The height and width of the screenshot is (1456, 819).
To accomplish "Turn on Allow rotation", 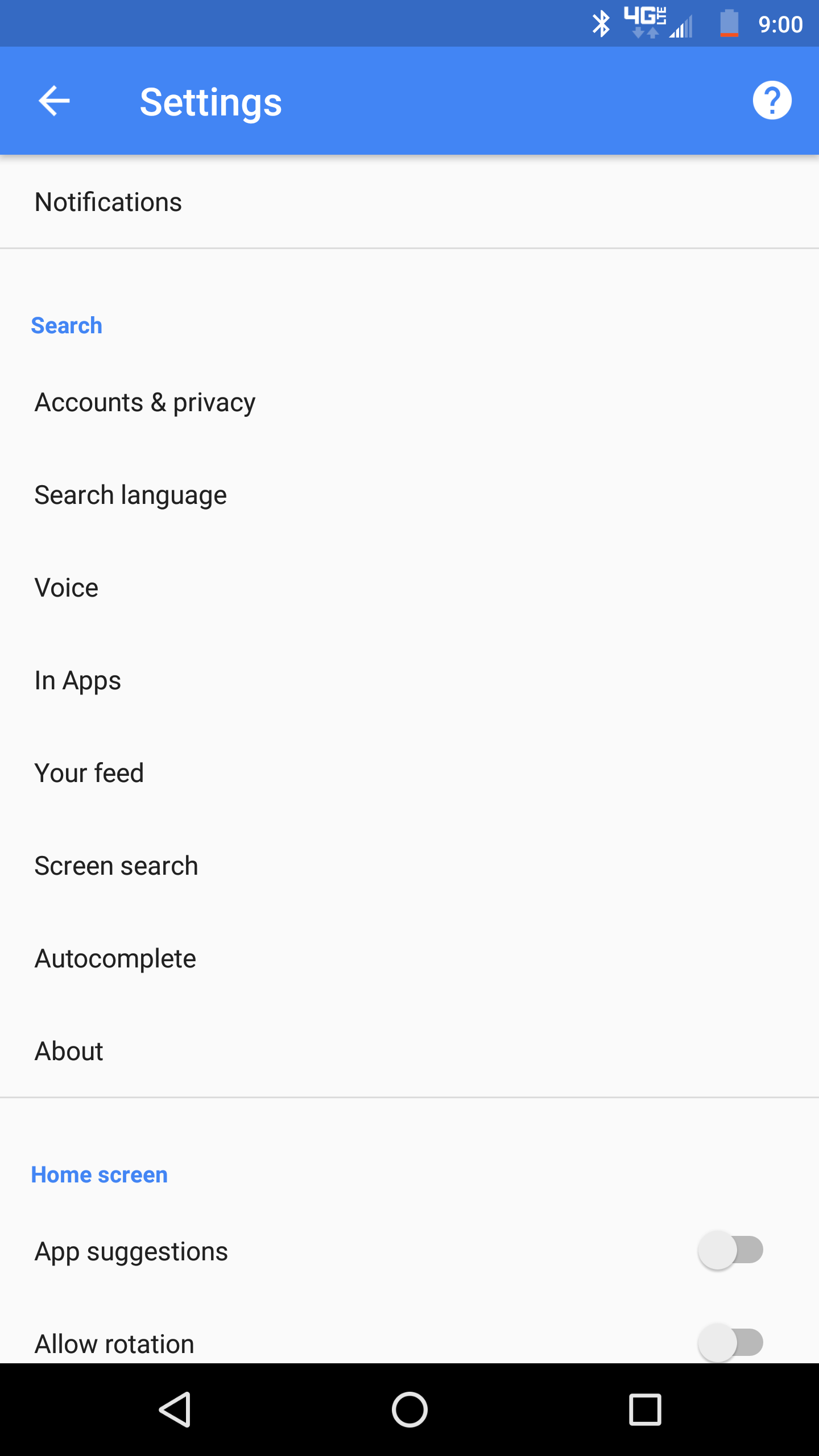I will (x=730, y=1343).
